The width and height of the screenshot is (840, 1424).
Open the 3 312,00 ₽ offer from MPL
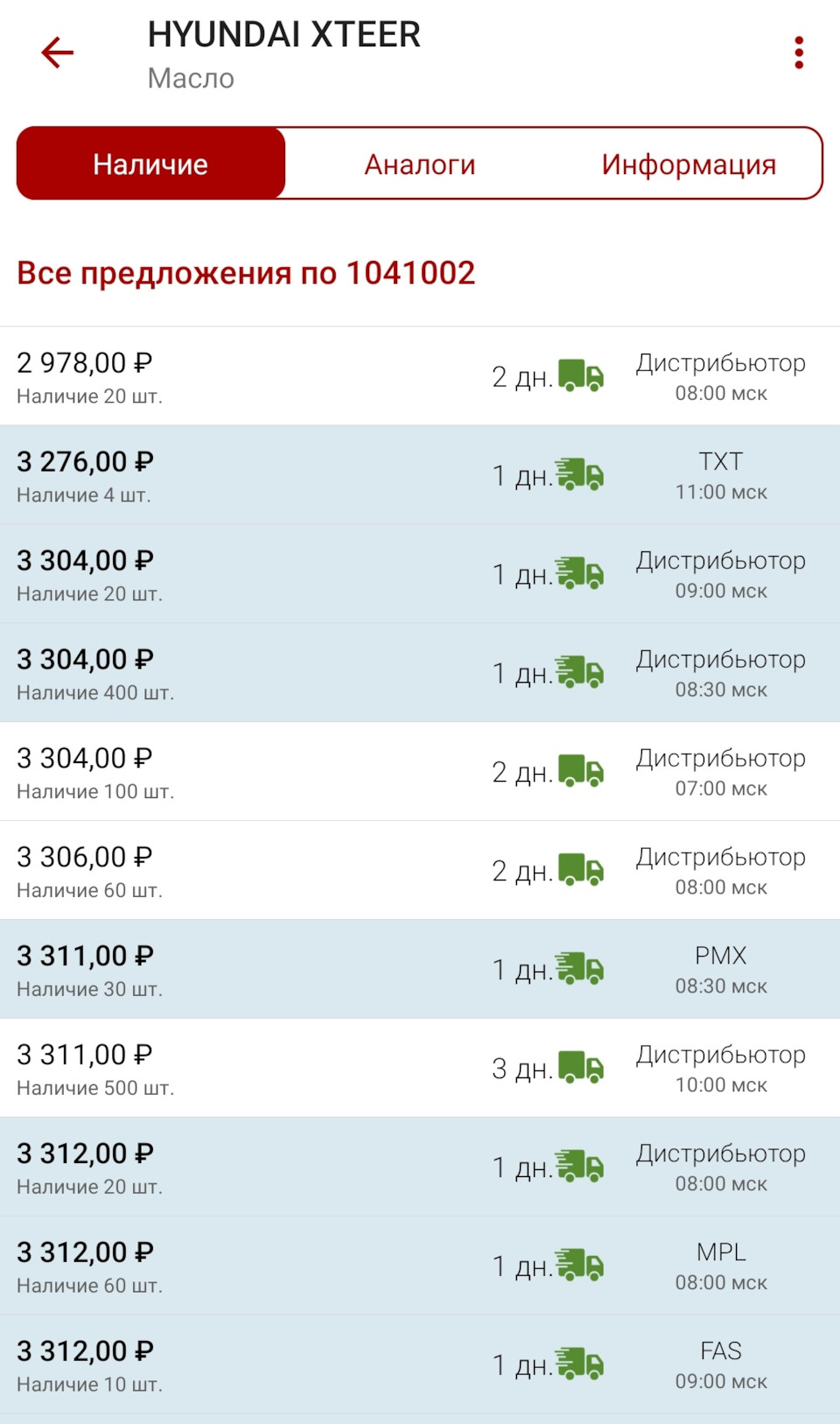pyautogui.click(x=420, y=1266)
